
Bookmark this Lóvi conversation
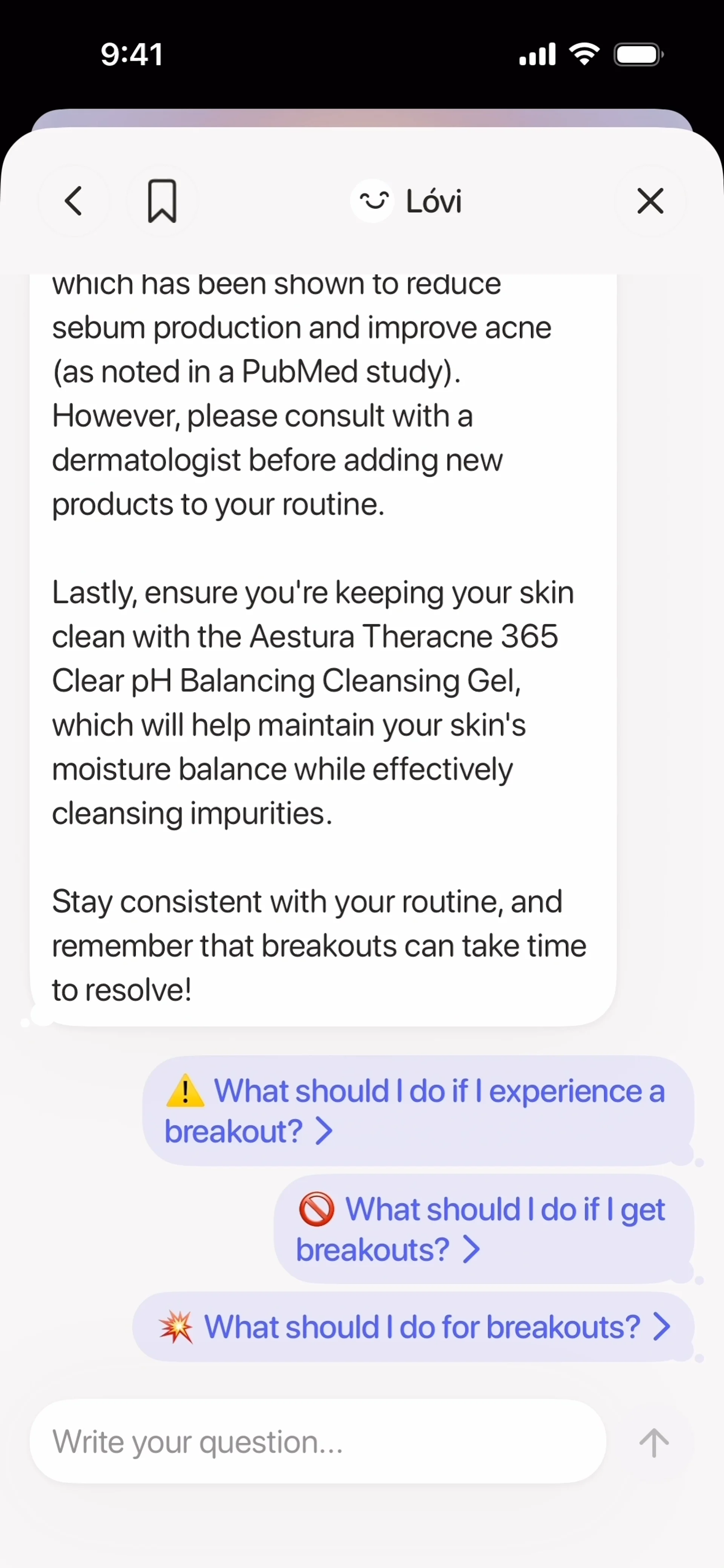coord(162,201)
